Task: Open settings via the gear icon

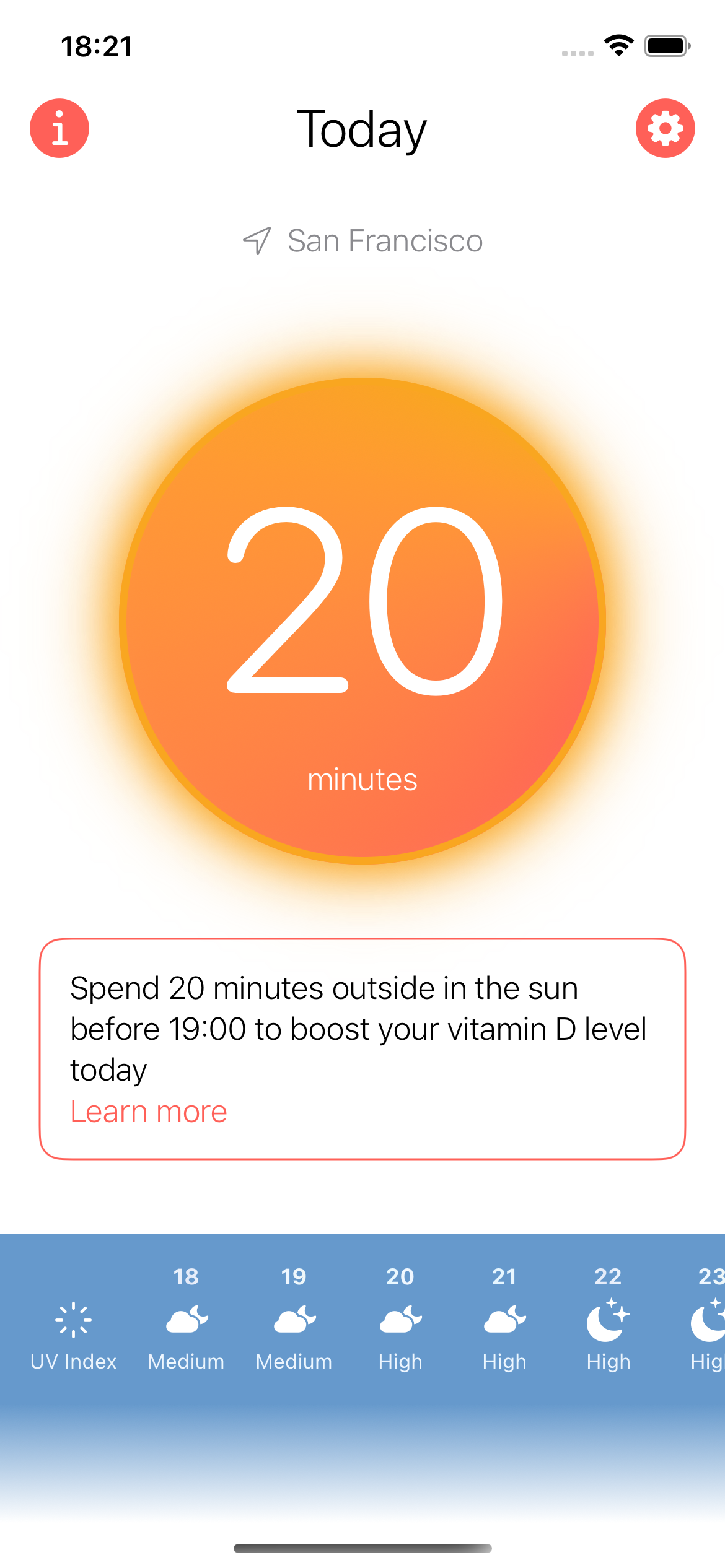Action: [x=665, y=128]
